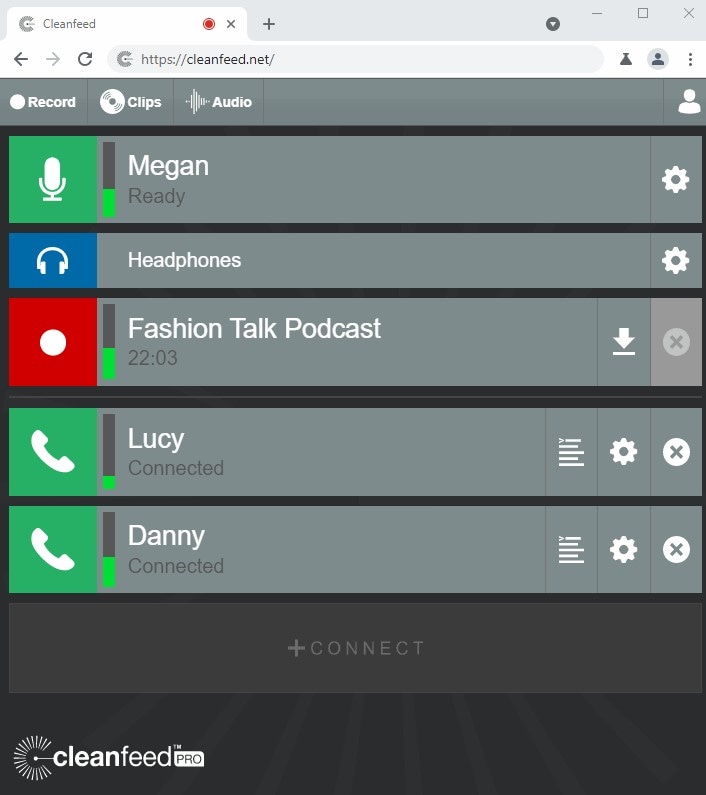Open the account profile icon
706x795 pixels.
689,102
